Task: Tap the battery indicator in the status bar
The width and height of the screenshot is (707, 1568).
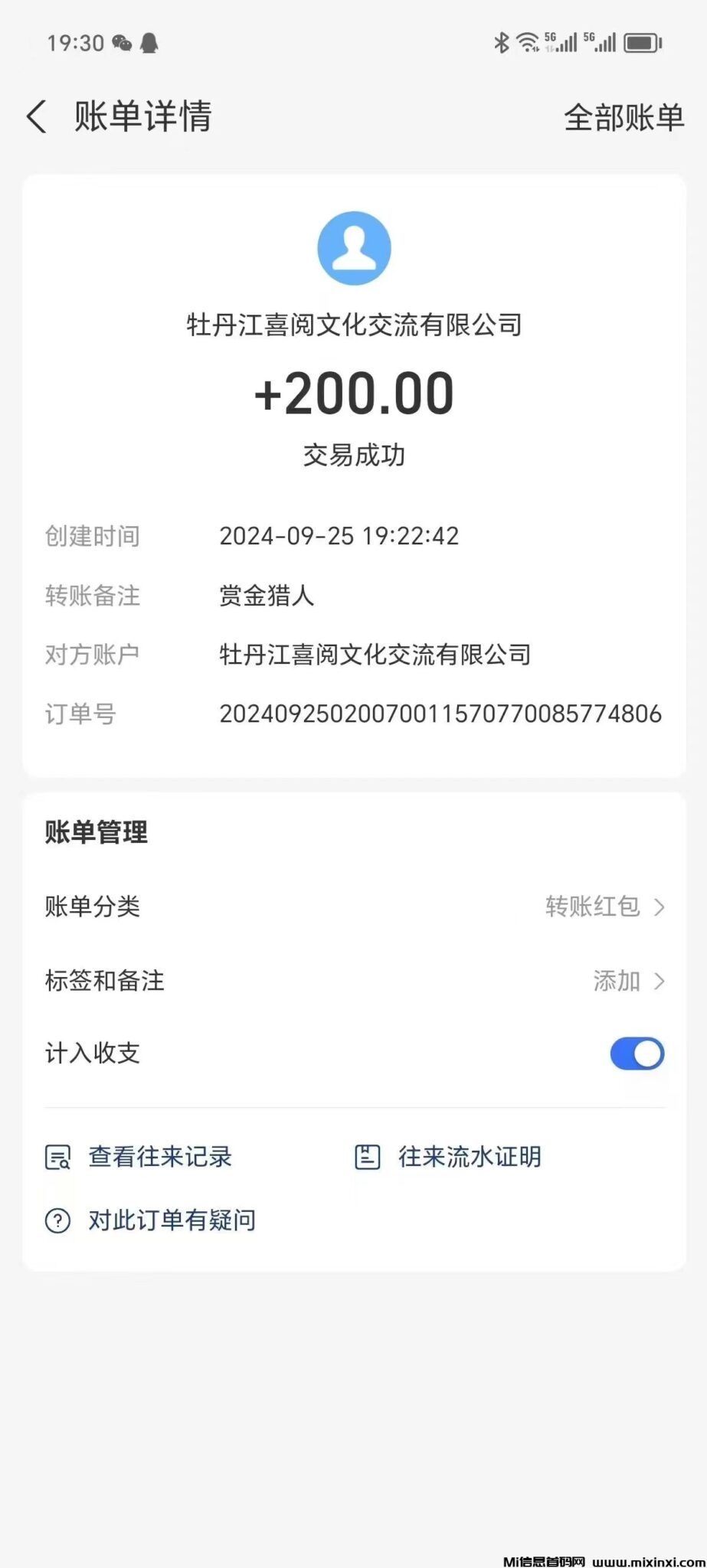Action: [x=640, y=42]
